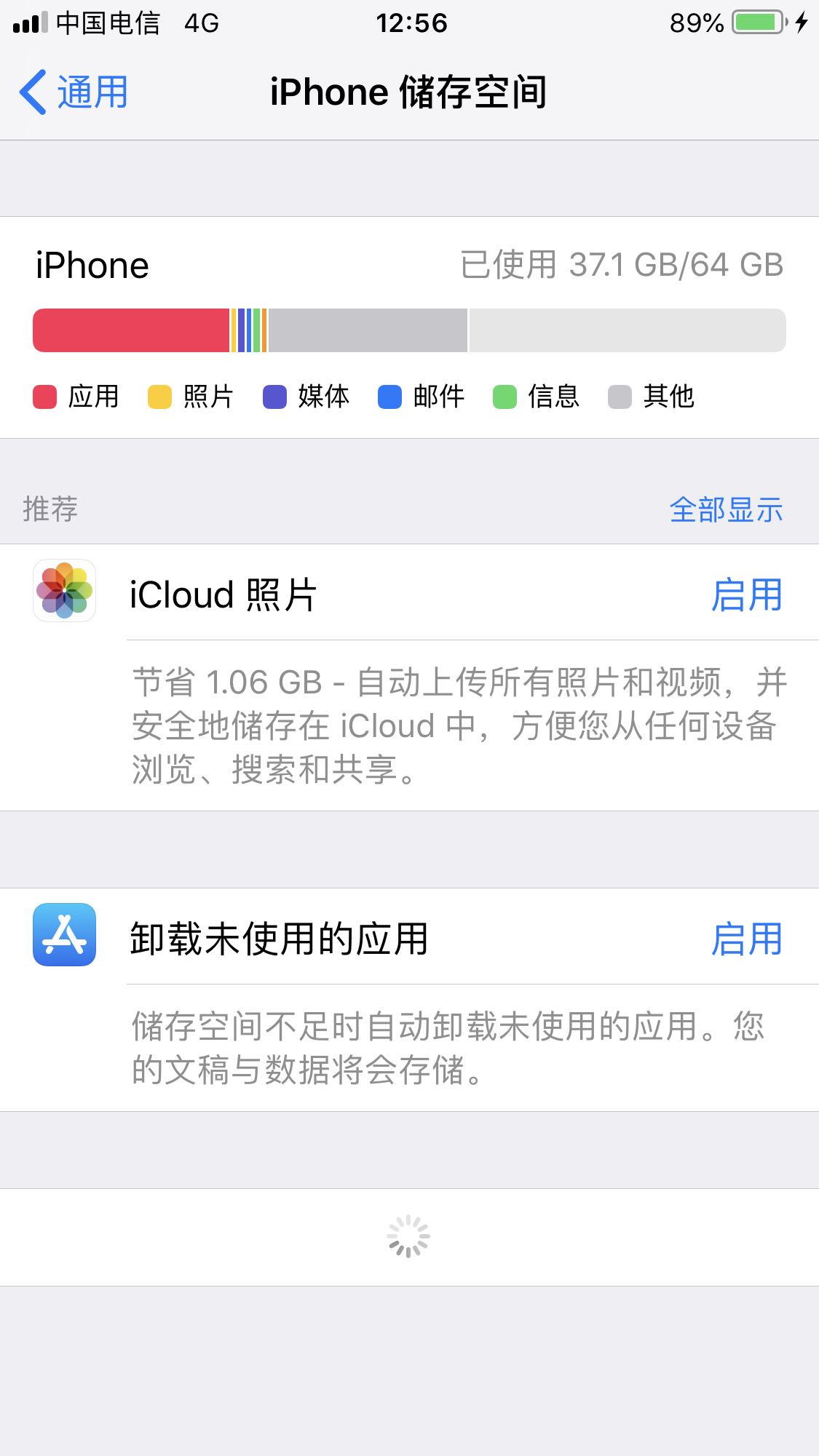Enable 卸载未使用的应用
The height and width of the screenshot is (1456, 819).
[745, 939]
